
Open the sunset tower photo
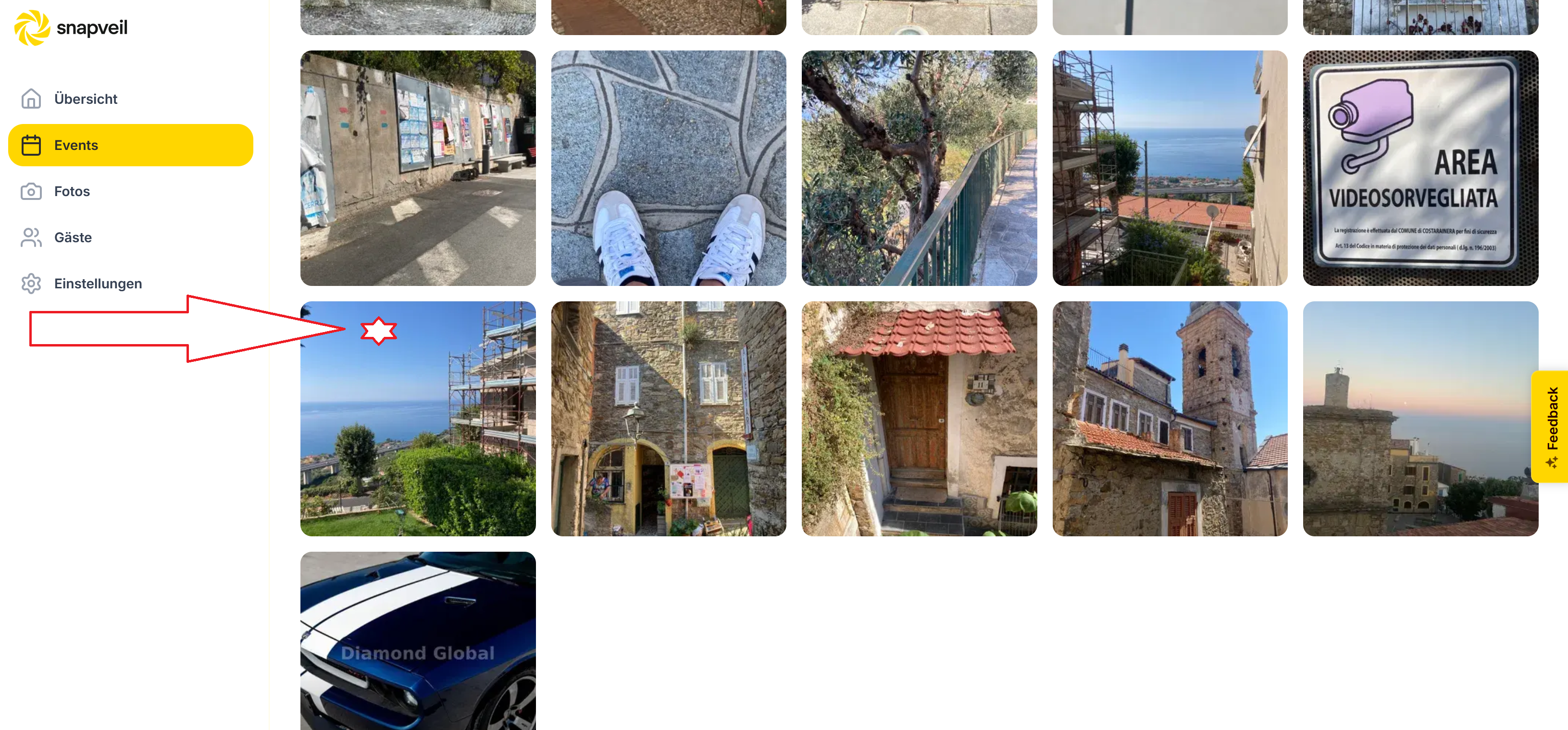click(x=1421, y=419)
